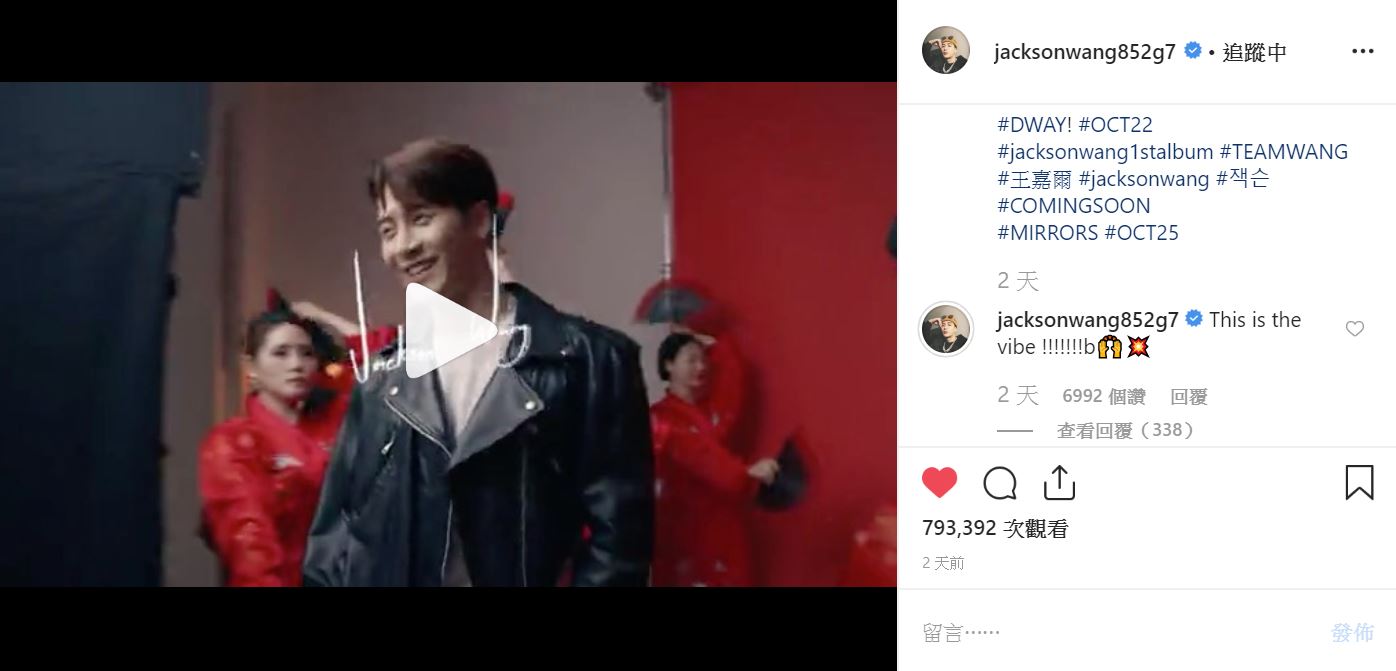Unlike the post with the red heart
The height and width of the screenshot is (671, 1396).
pos(939,484)
